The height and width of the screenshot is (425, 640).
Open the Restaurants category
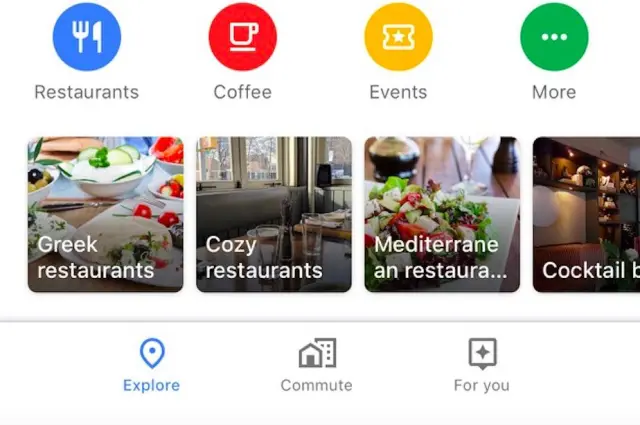(x=87, y=38)
